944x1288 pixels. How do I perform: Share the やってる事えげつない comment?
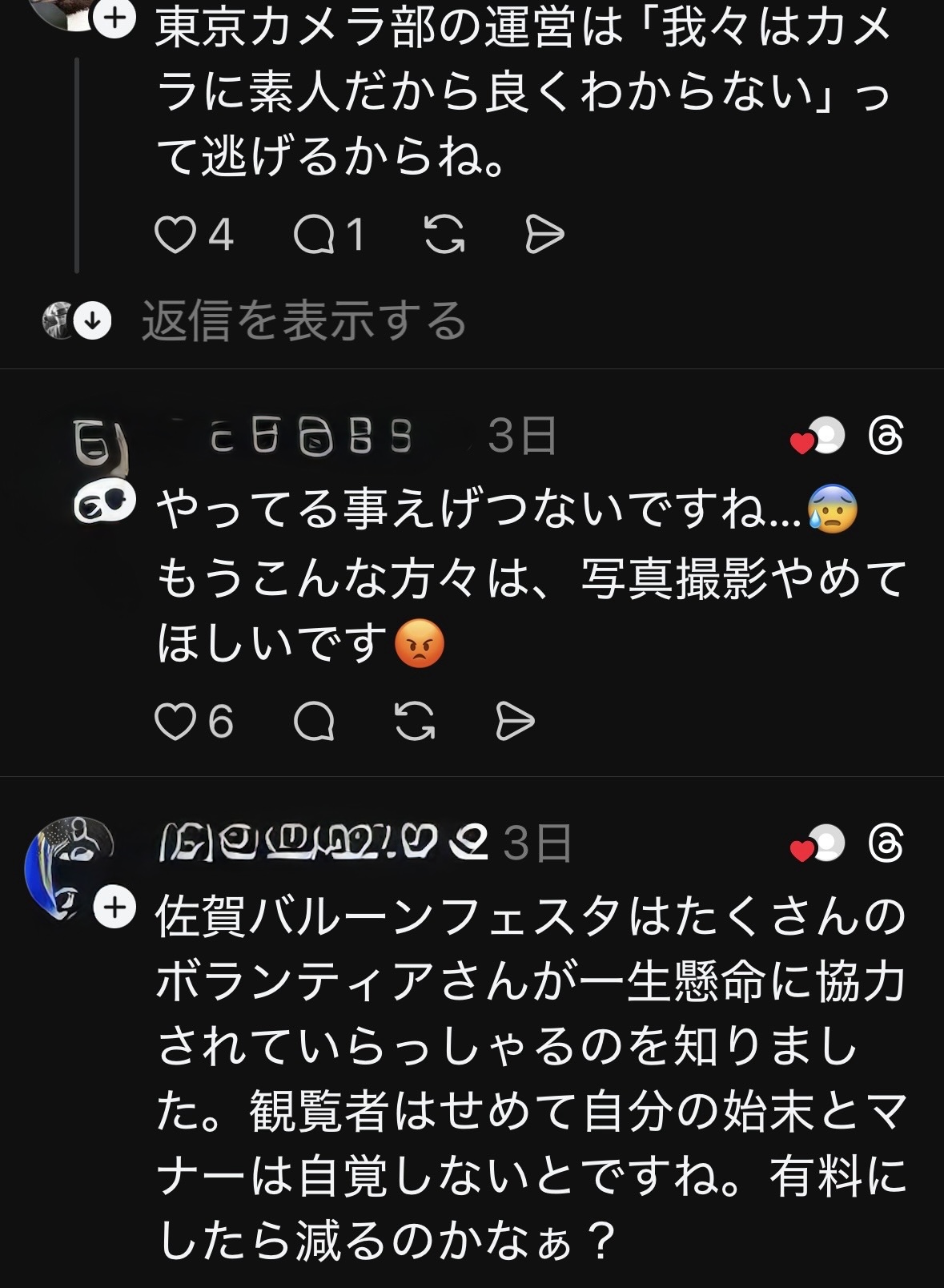pyautogui.click(x=515, y=722)
